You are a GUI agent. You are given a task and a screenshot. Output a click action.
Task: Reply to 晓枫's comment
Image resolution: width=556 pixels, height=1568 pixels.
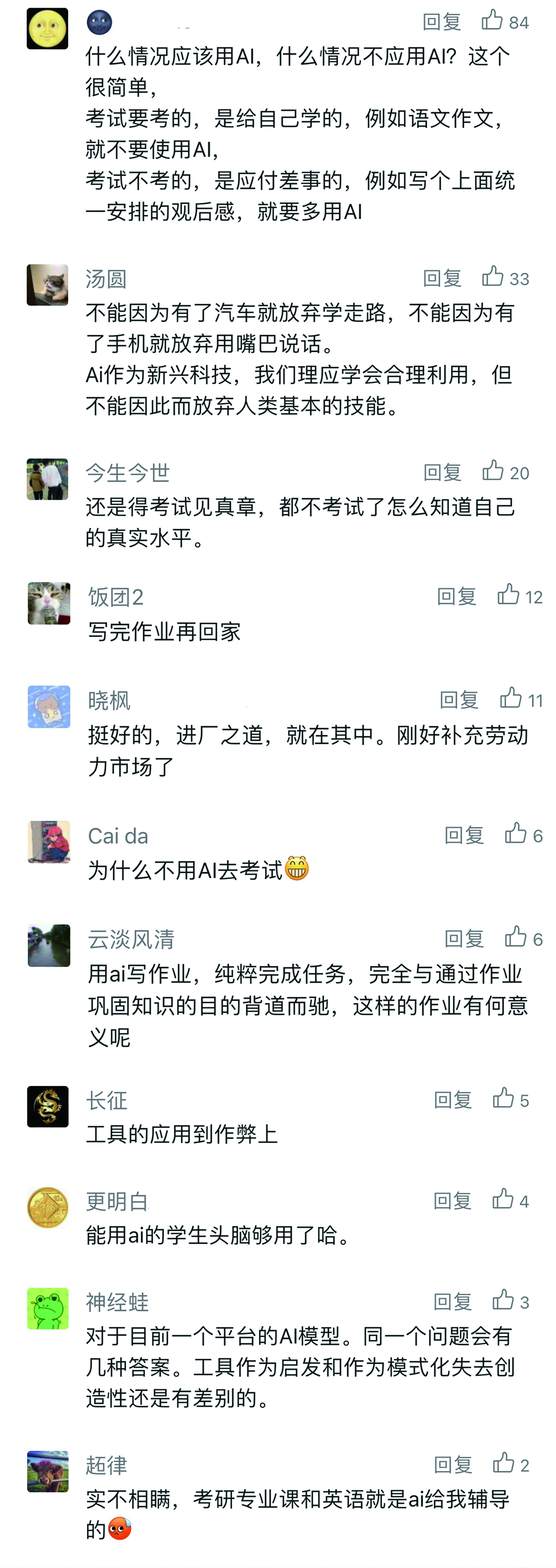tap(459, 699)
